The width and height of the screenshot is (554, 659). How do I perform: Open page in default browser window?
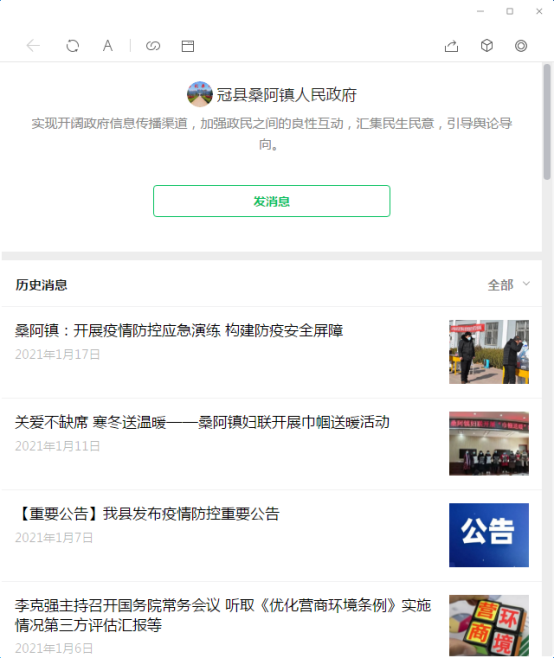(x=188, y=46)
